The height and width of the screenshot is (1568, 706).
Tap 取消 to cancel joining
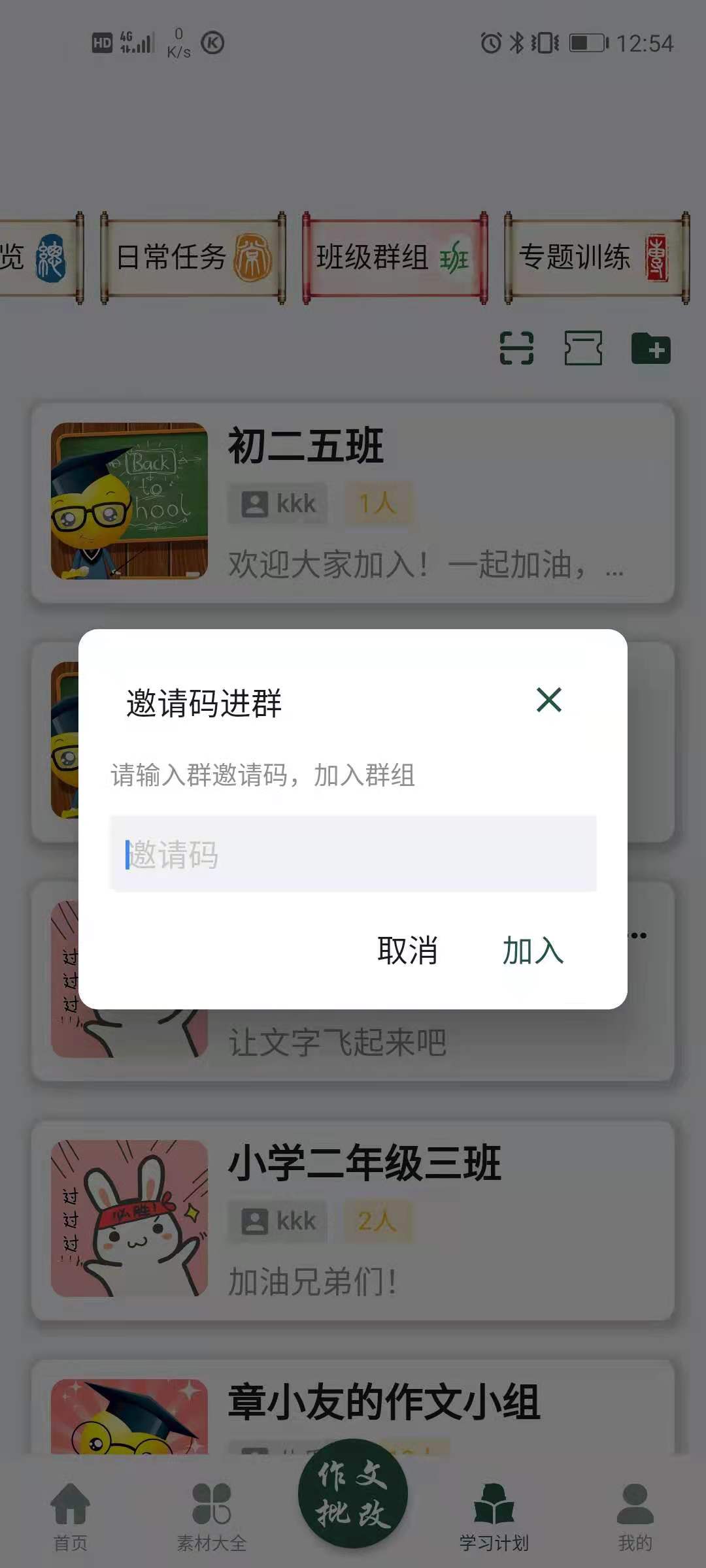407,950
